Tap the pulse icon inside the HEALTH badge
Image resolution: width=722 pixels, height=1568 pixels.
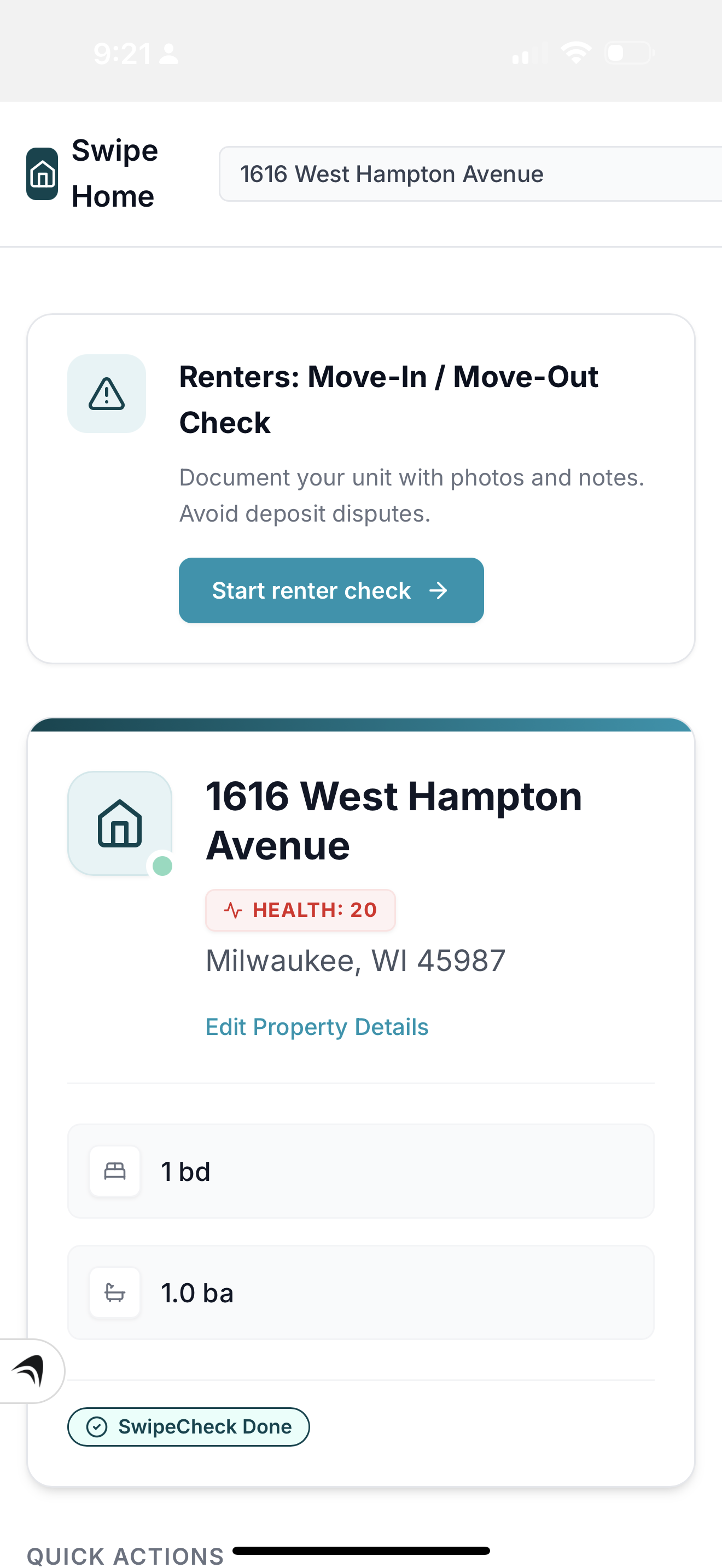tap(233, 909)
